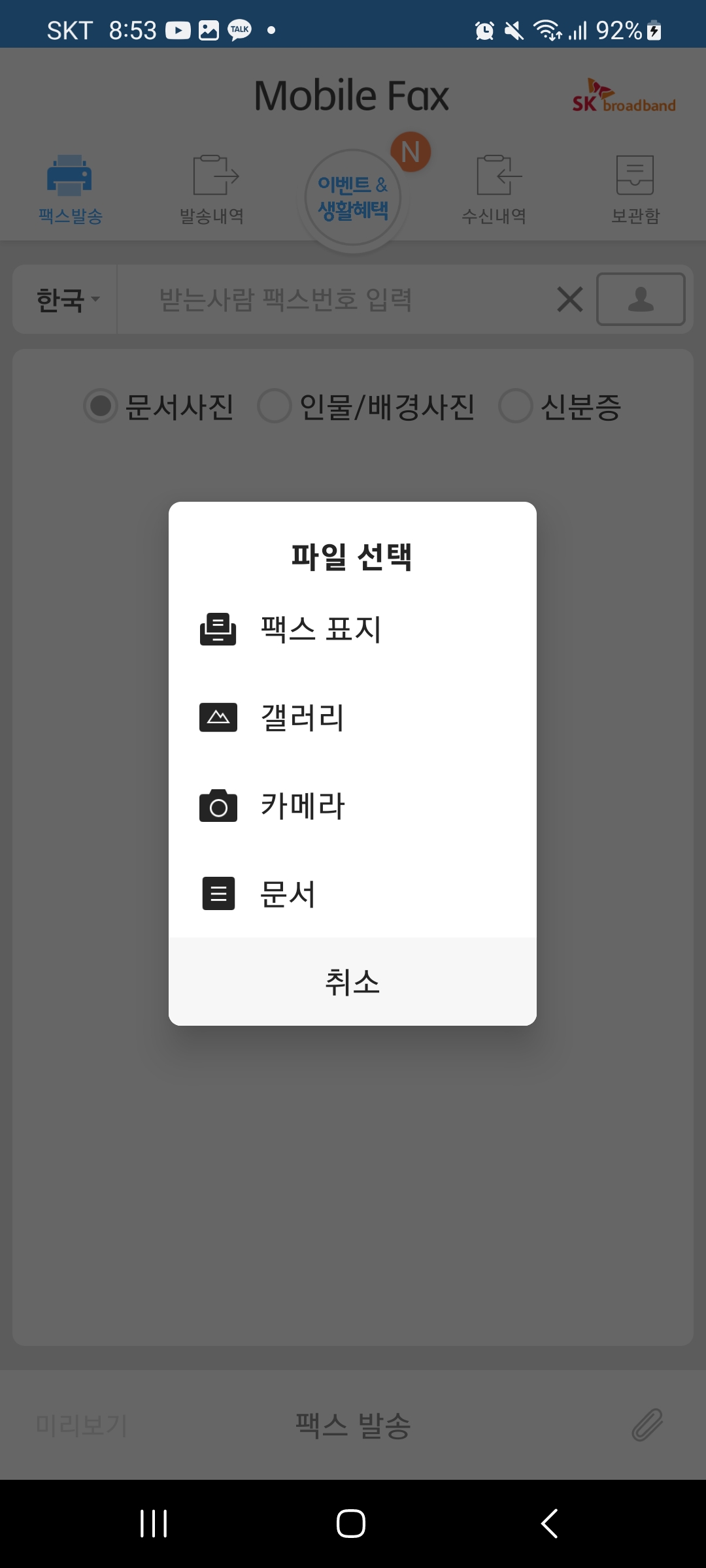706x1568 pixels.
Task: Tap the 문서 document icon
Action: pyautogui.click(x=218, y=894)
